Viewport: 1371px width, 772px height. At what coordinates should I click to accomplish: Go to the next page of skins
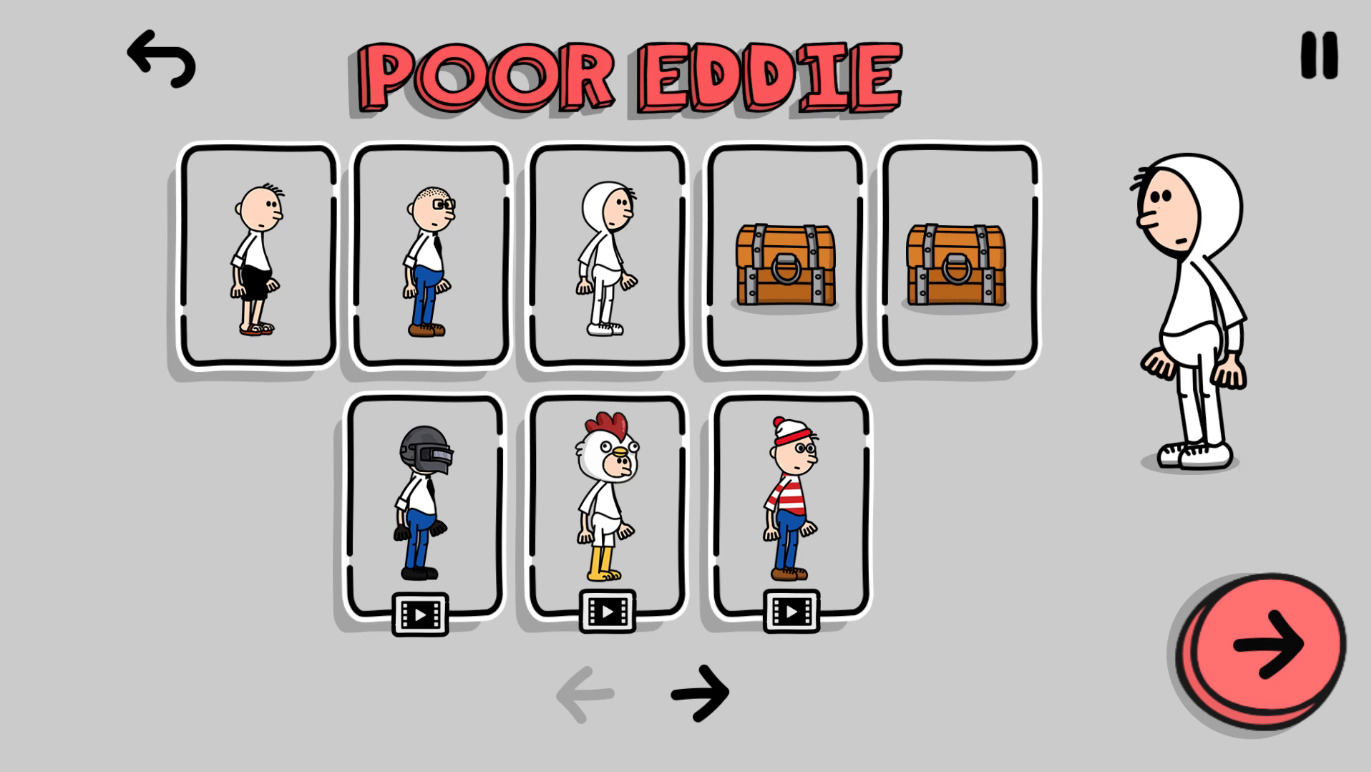point(699,692)
